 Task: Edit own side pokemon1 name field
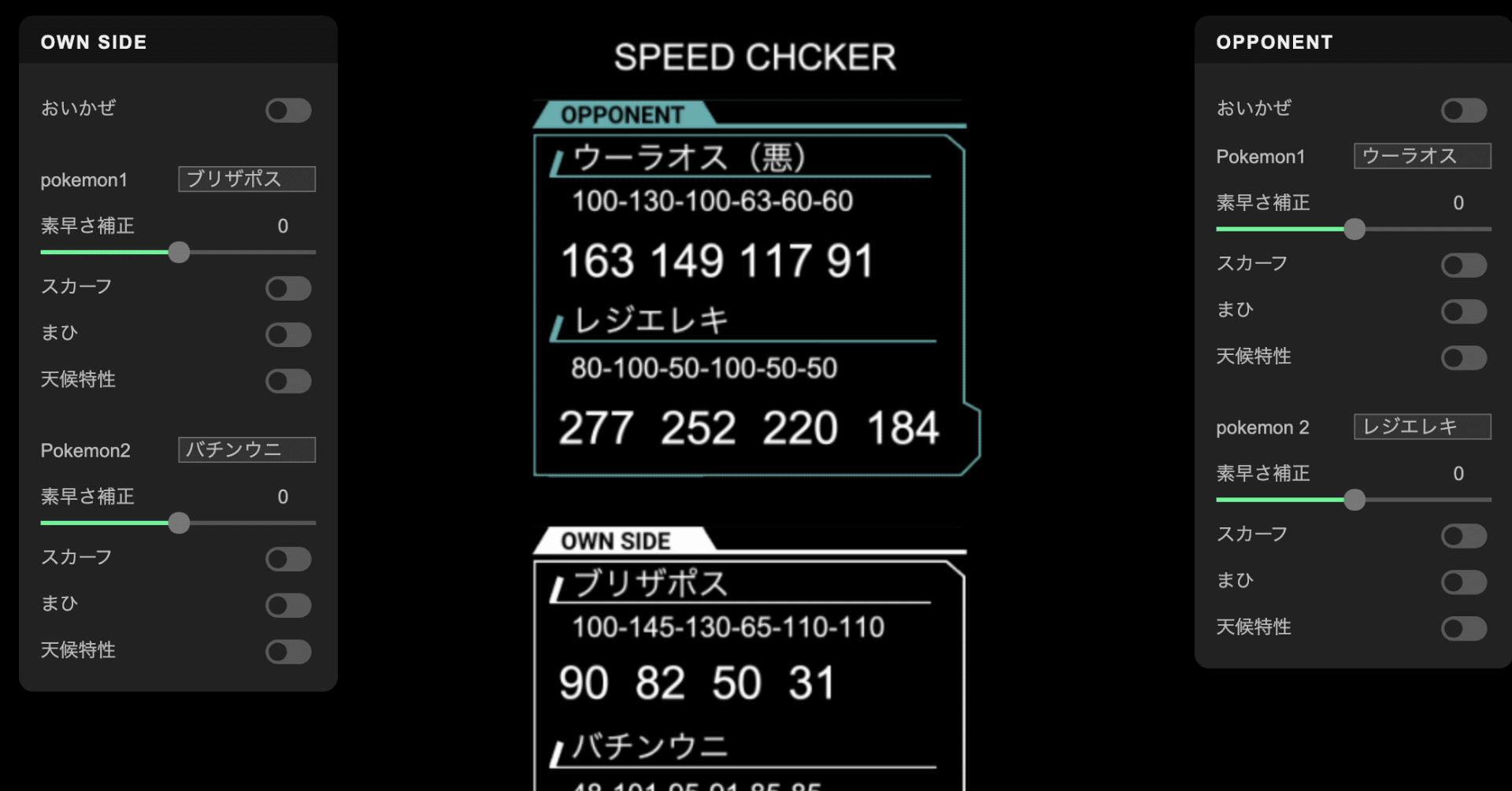pos(246,179)
